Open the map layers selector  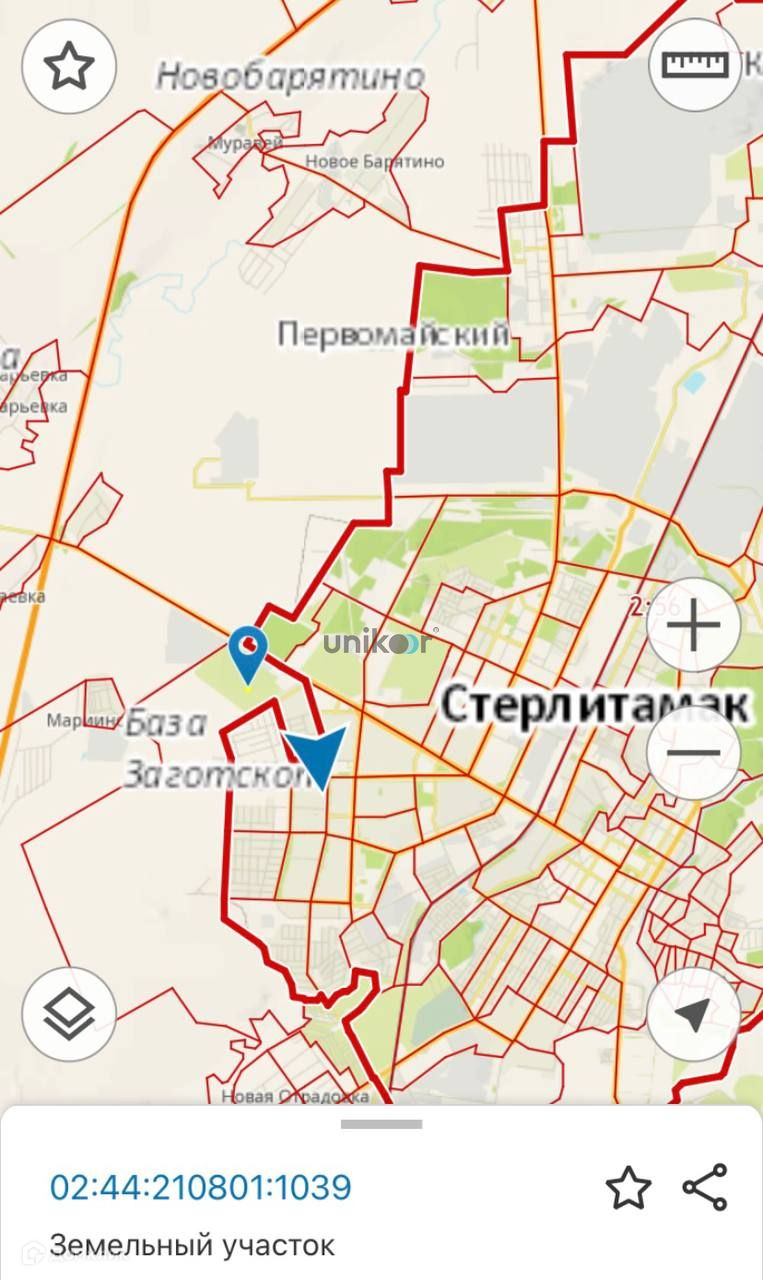tap(69, 1014)
